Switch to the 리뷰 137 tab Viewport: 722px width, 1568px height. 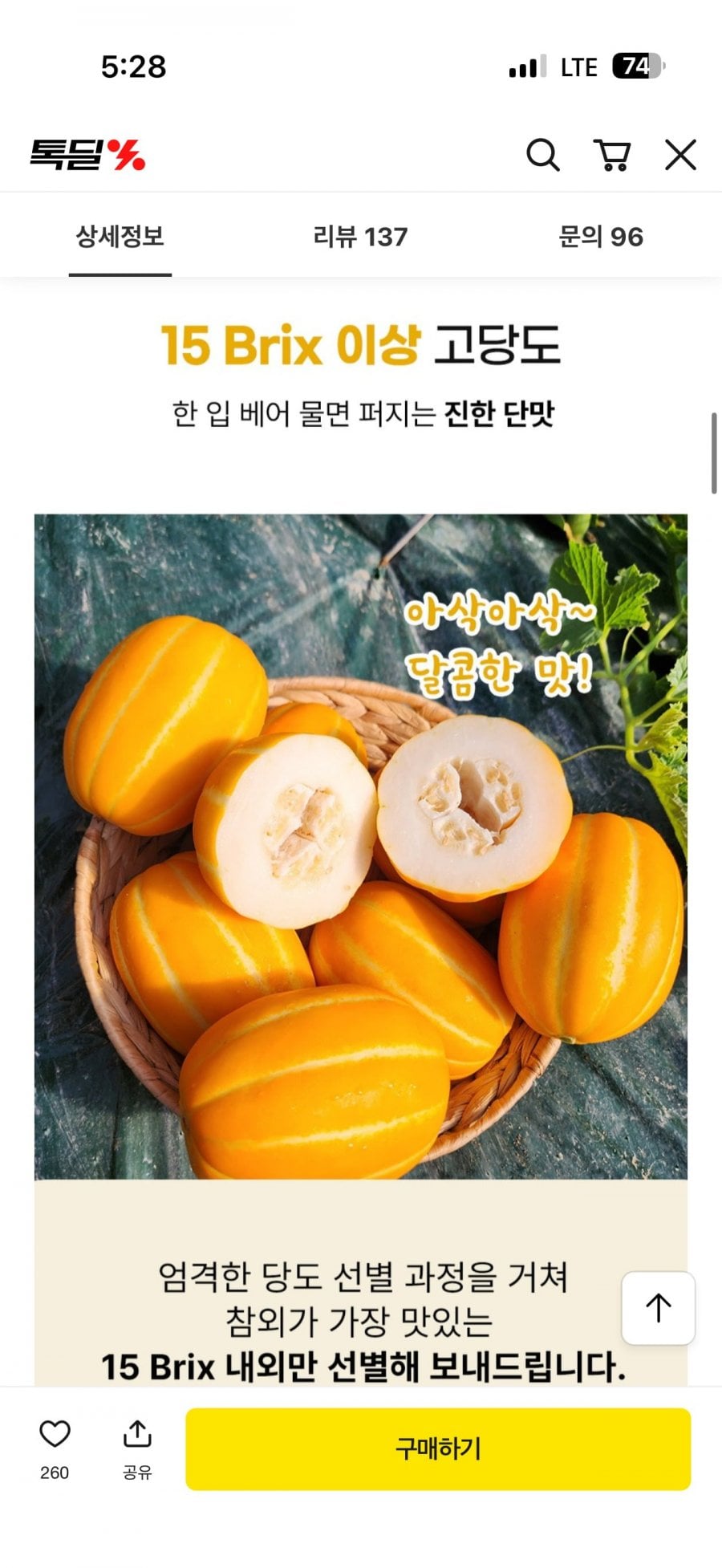click(361, 237)
